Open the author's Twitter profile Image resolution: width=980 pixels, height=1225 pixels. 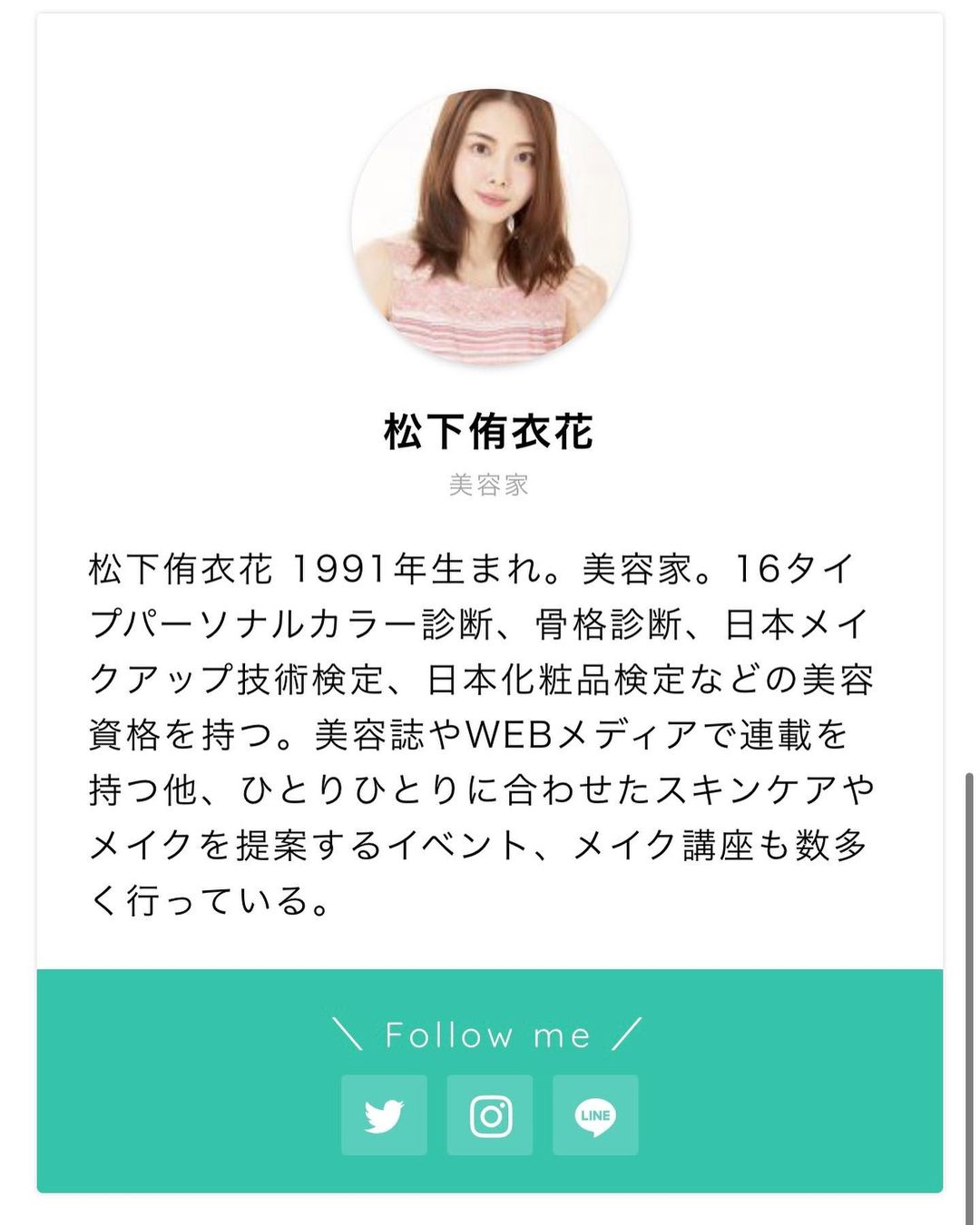click(384, 1115)
